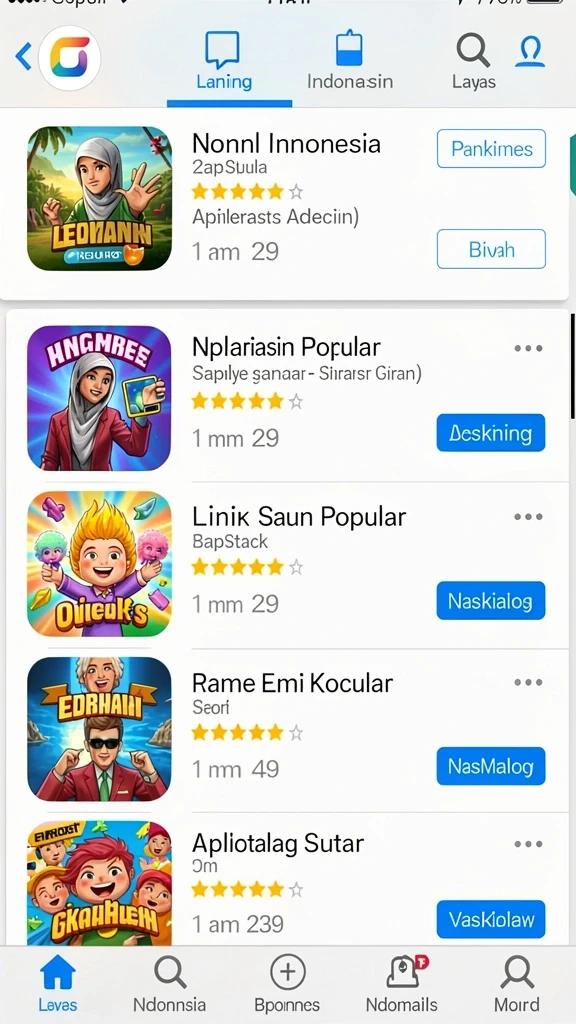Tap the Bivah button
The width and height of the screenshot is (576, 1024).
point(491,249)
